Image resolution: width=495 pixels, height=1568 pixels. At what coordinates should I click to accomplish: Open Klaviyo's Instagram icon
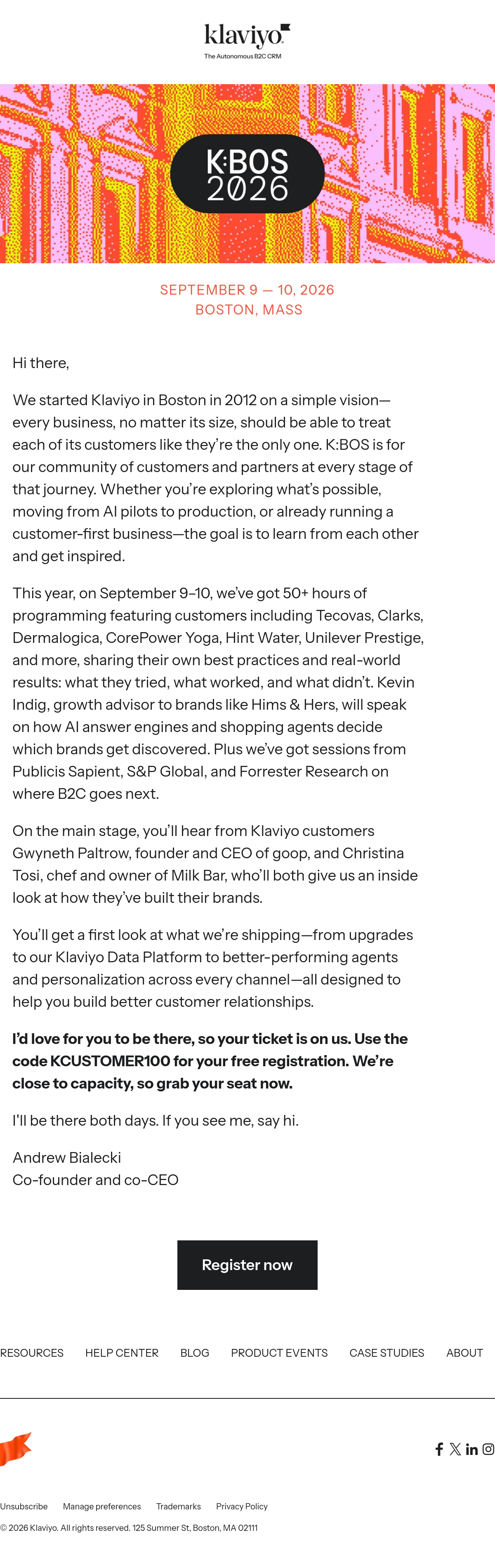(x=488, y=1449)
